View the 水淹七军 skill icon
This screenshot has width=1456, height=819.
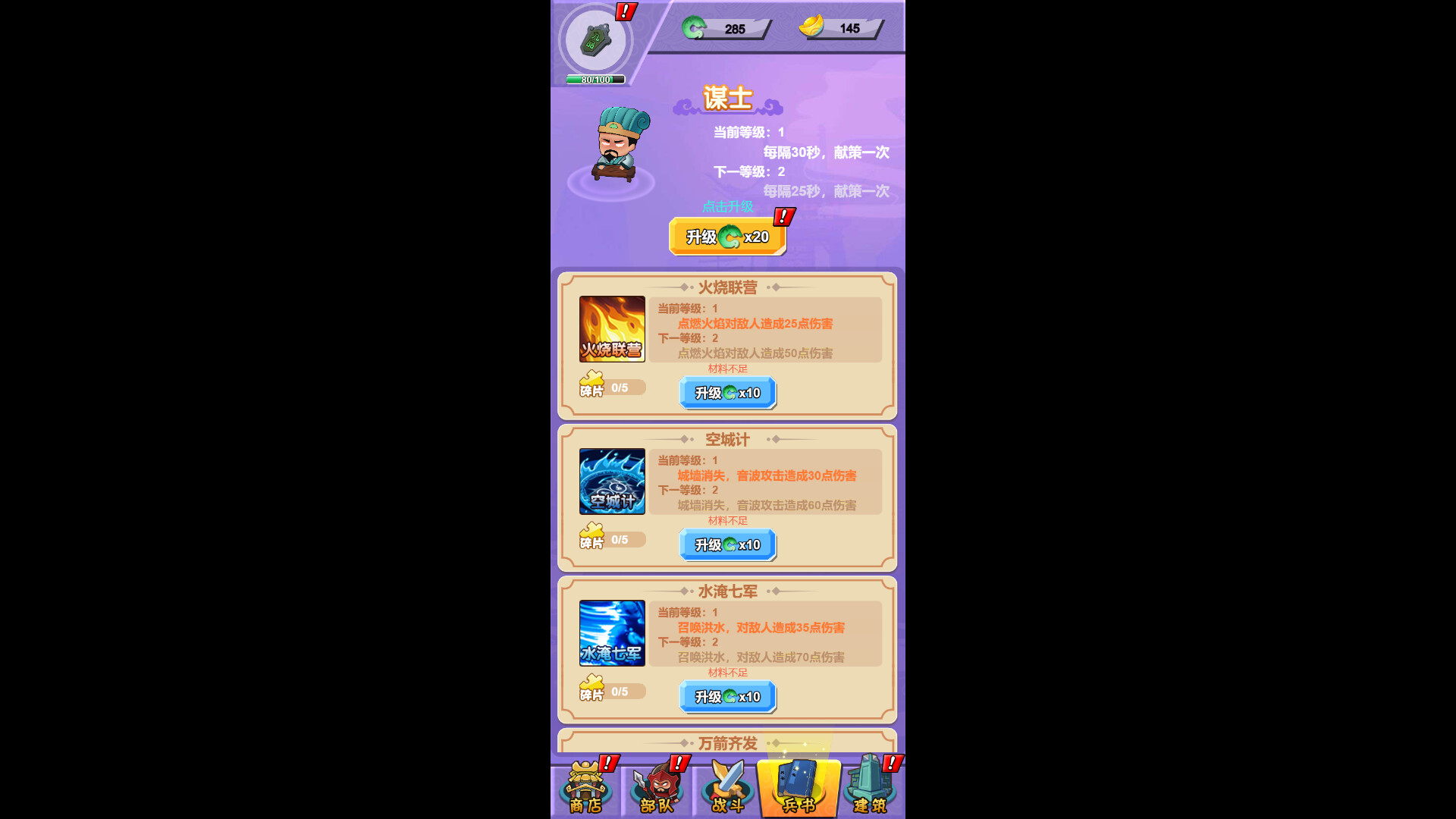[612, 633]
